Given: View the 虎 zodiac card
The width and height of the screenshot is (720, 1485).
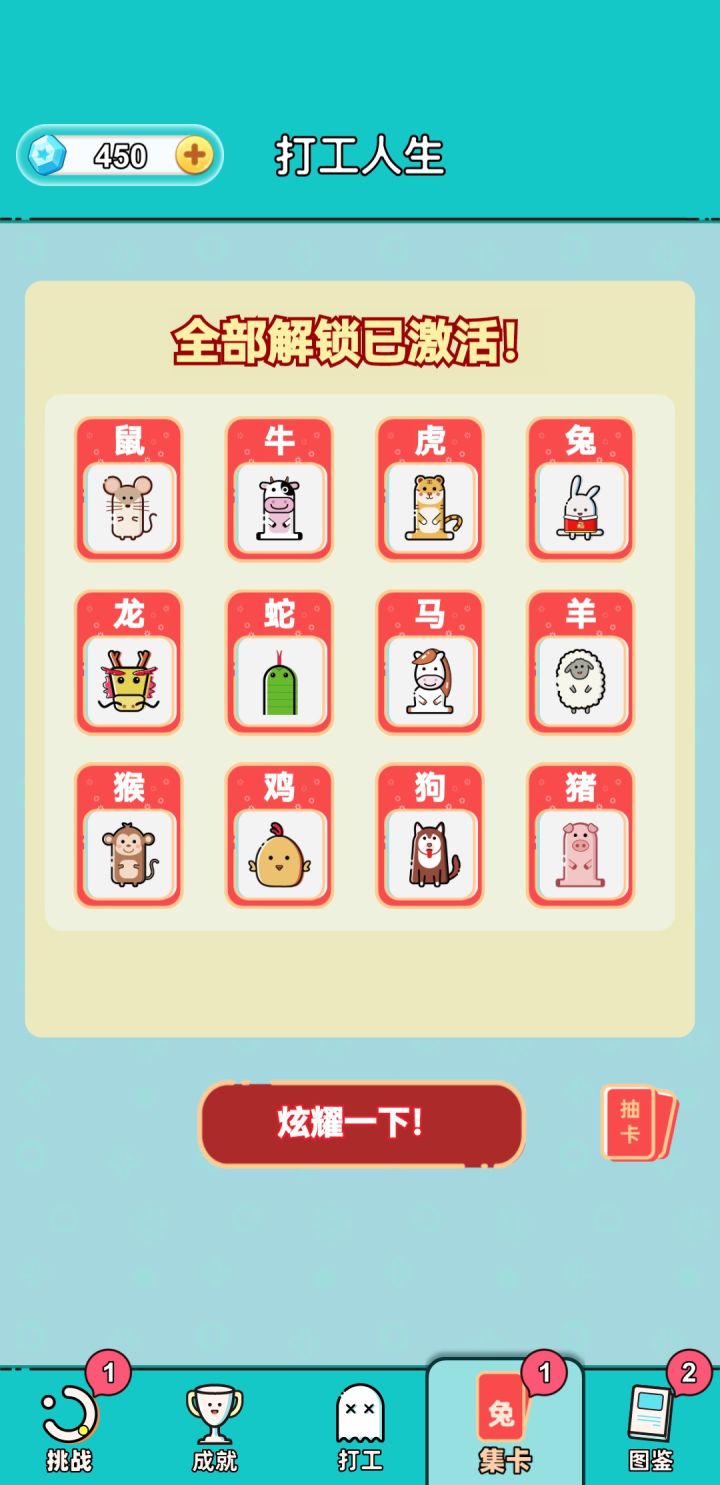Looking at the screenshot, I should [430, 489].
